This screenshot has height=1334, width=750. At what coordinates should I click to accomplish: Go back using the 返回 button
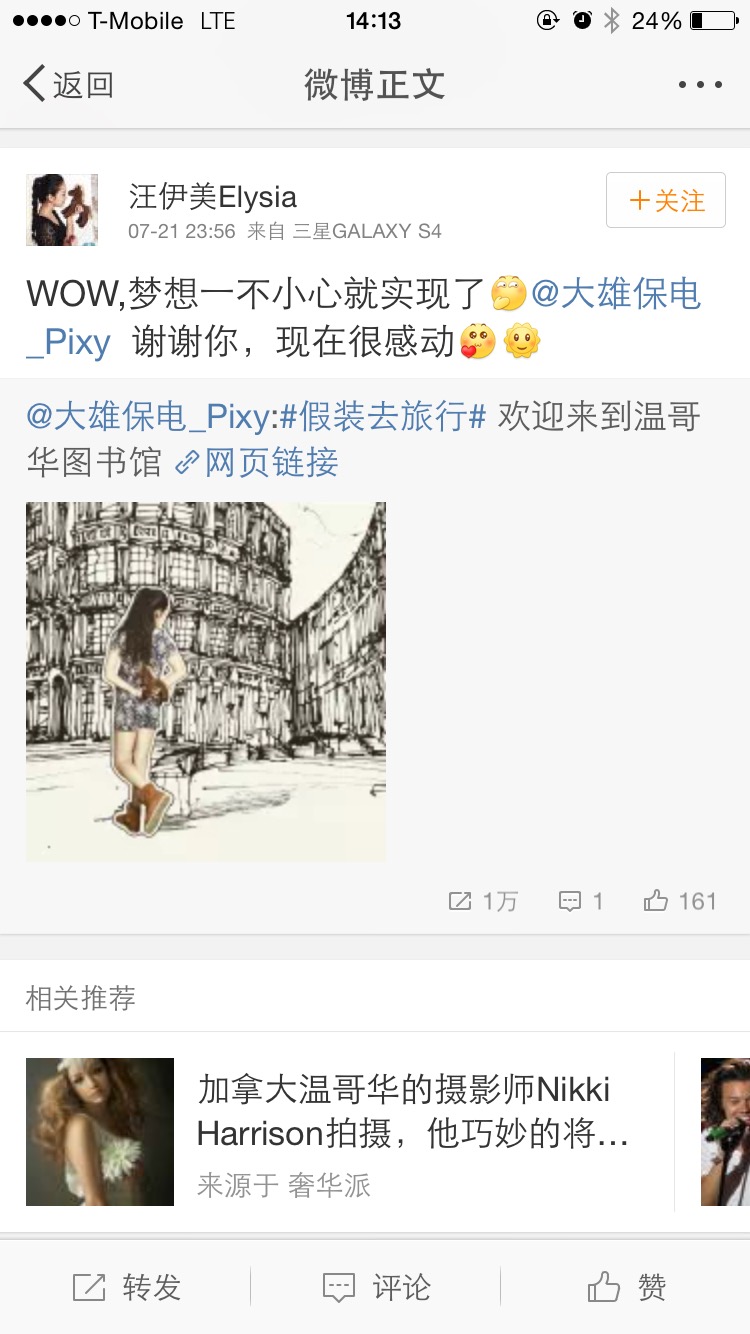(x=68, y=85)
